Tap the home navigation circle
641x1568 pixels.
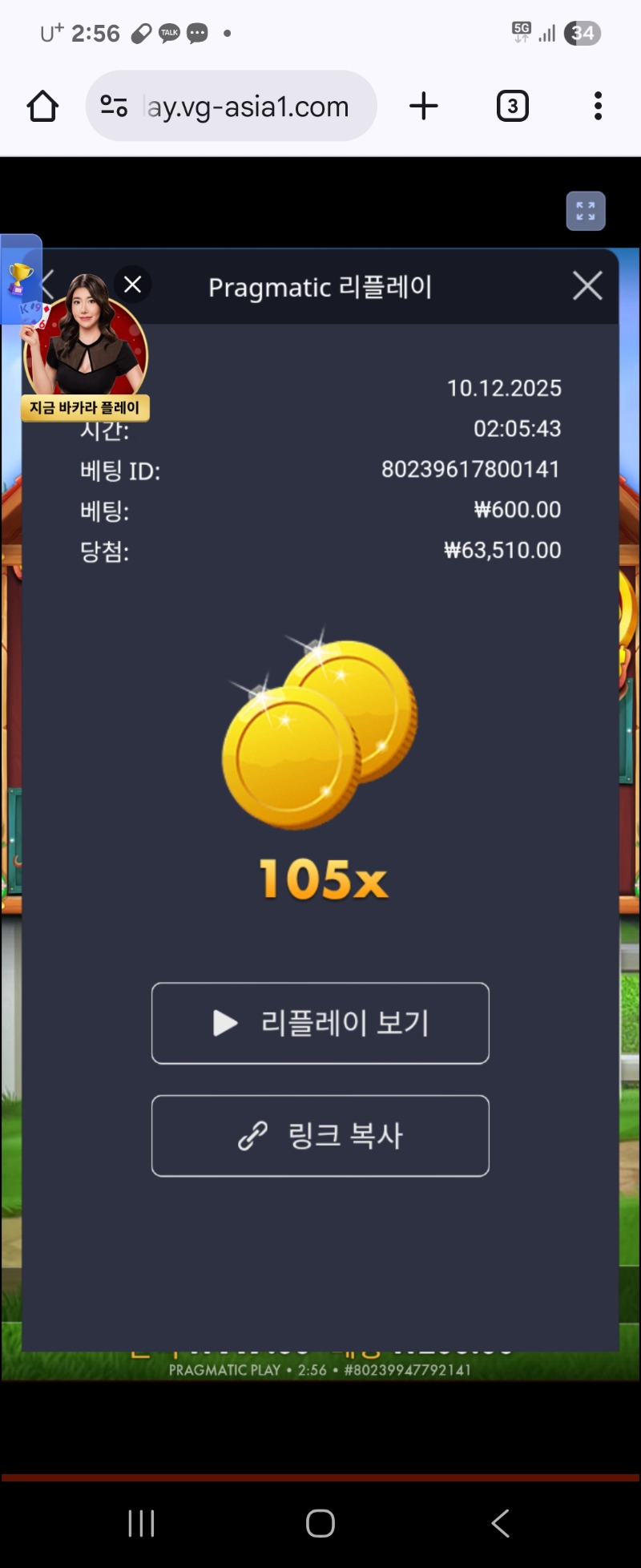tap(320, 1522)
